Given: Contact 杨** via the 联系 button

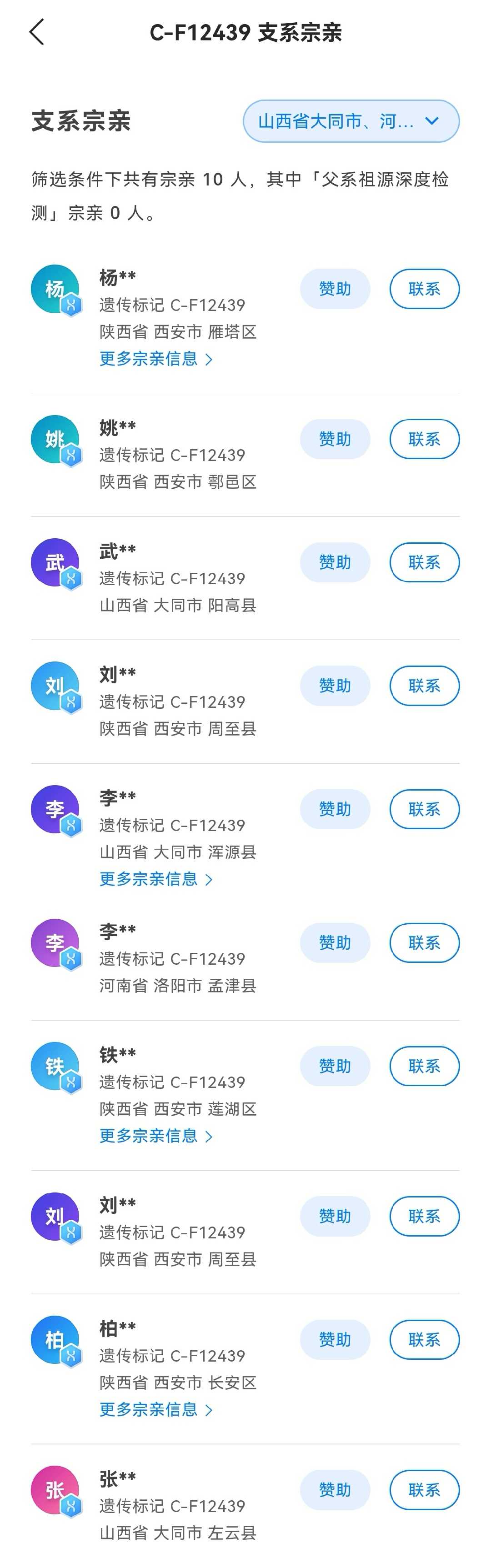Looking at the screenshot, I should point(424,289).
